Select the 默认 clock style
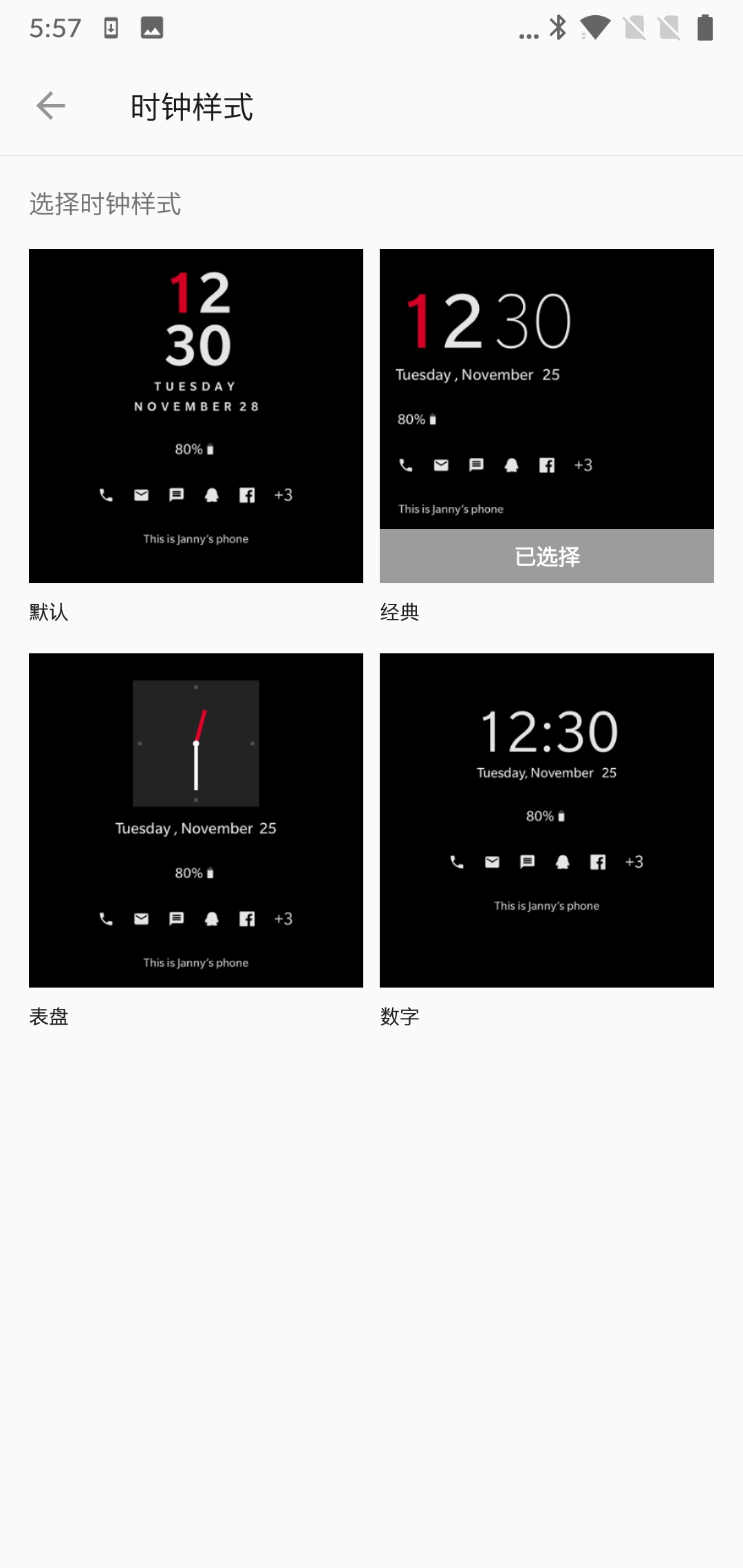Screen dimensions: 743x1568 pos(195,415)
